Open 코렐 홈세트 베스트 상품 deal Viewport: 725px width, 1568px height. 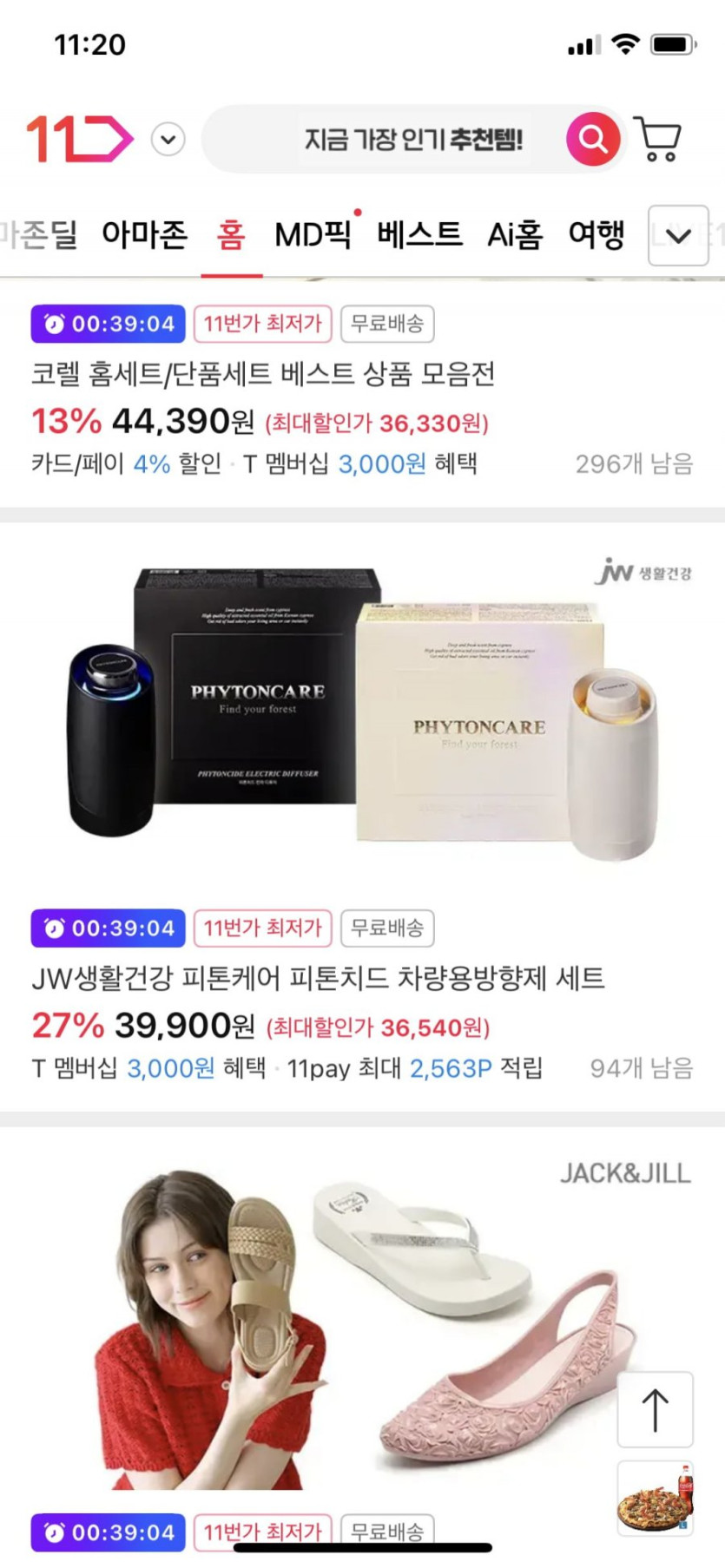(263, 375)
